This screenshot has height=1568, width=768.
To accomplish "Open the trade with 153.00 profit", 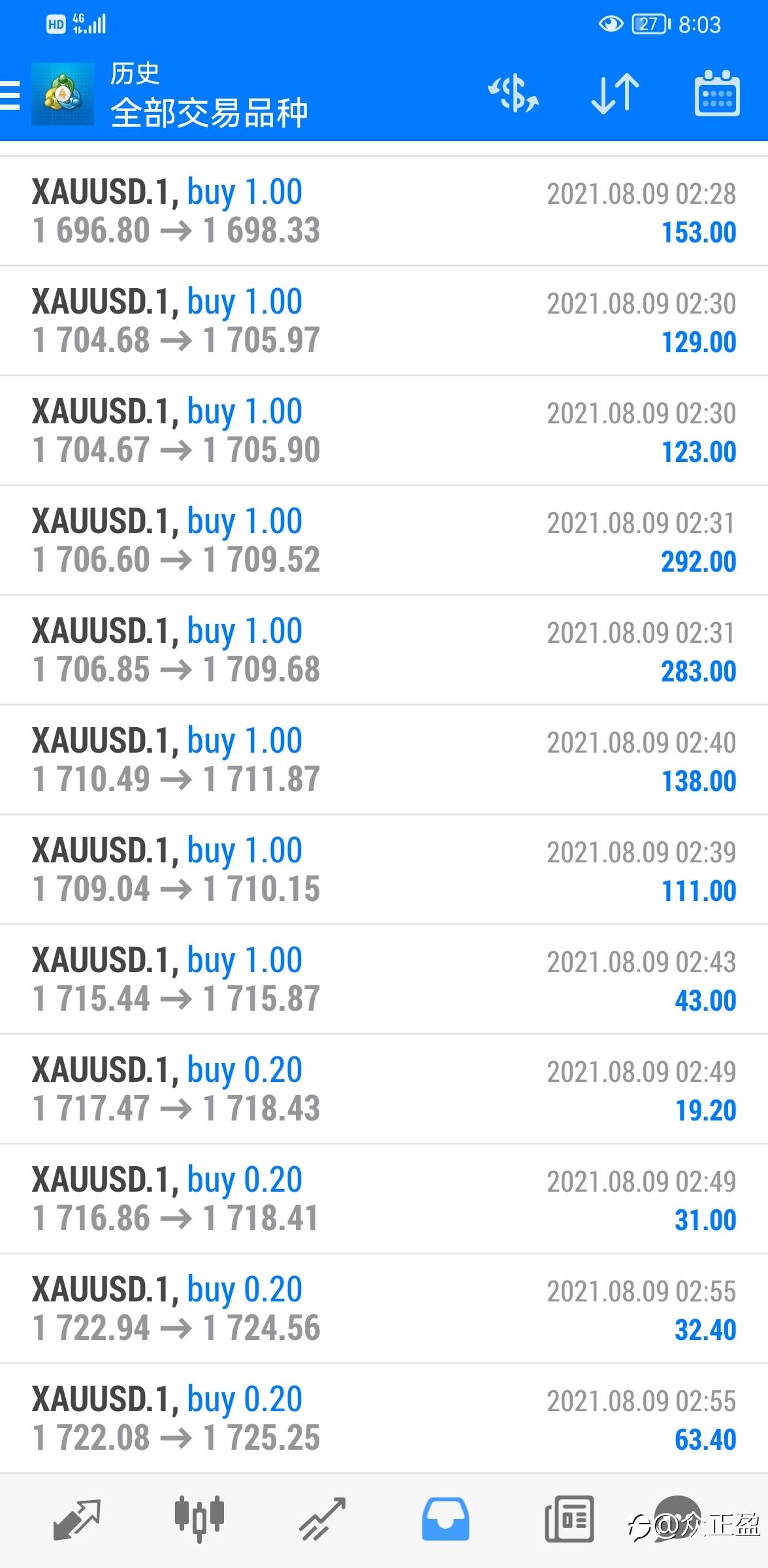I will [x=384, y=211].
